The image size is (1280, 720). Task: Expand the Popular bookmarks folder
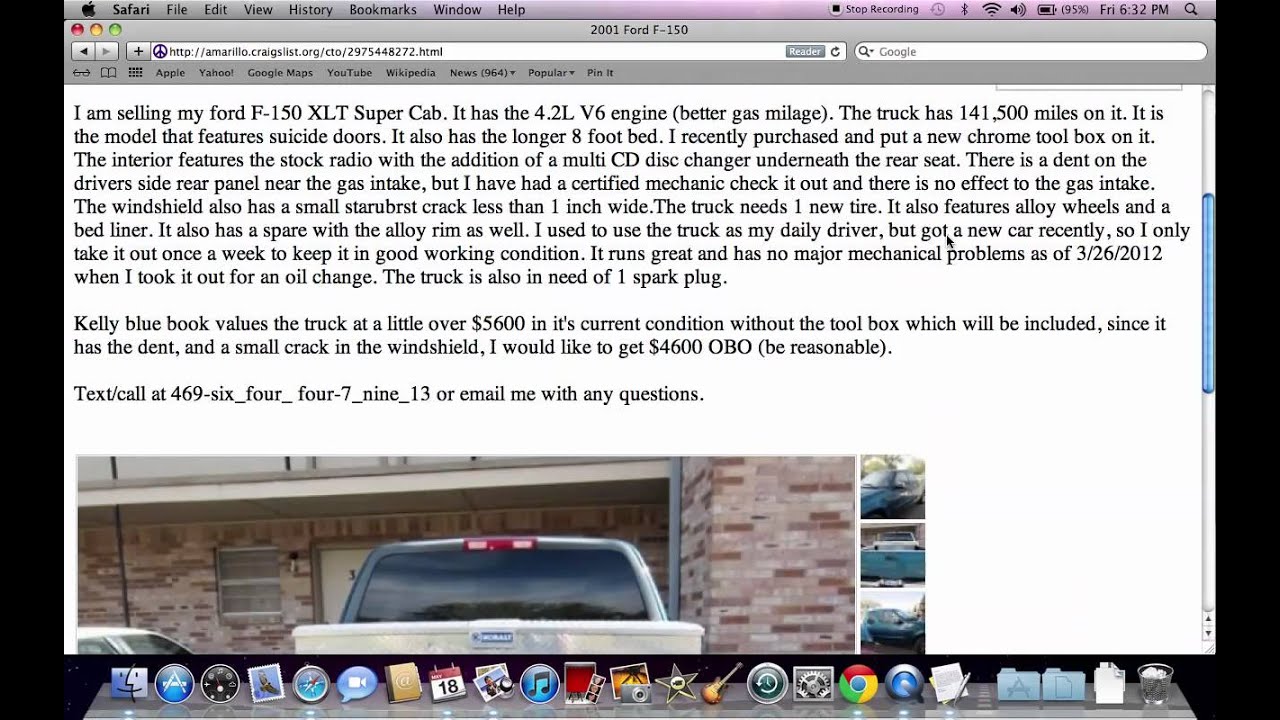(x=551, y=73)
